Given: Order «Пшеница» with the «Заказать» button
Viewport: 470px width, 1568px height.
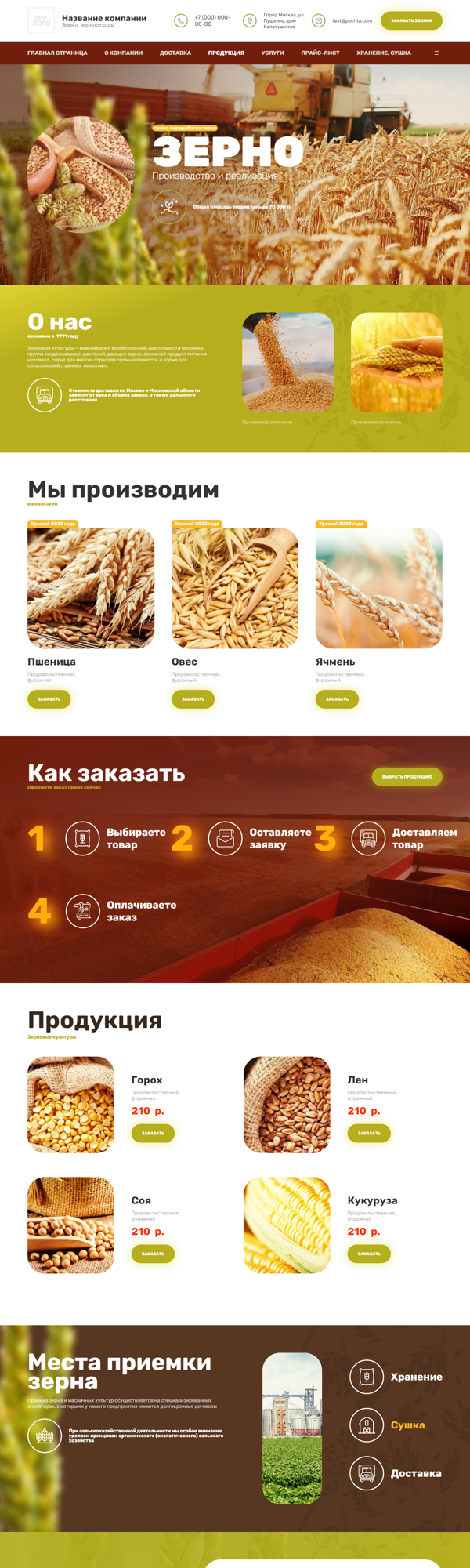Looking at the screenshot, I should coord(49,699).
